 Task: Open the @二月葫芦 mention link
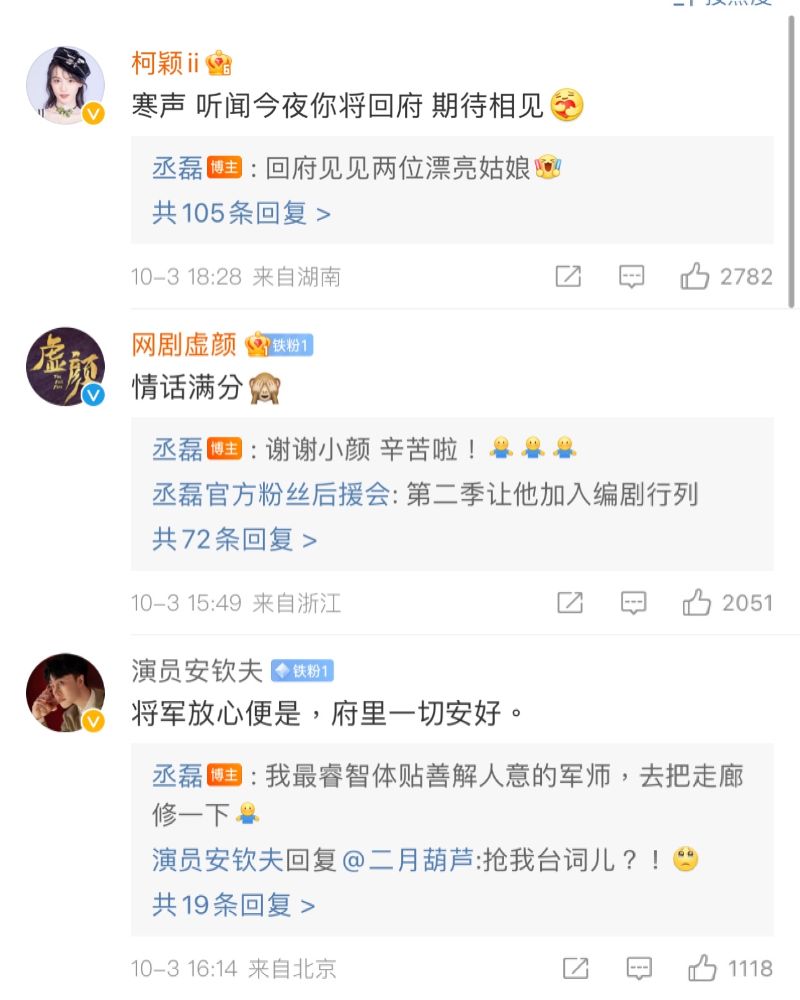pyautogui.click(x=408, y=860)
